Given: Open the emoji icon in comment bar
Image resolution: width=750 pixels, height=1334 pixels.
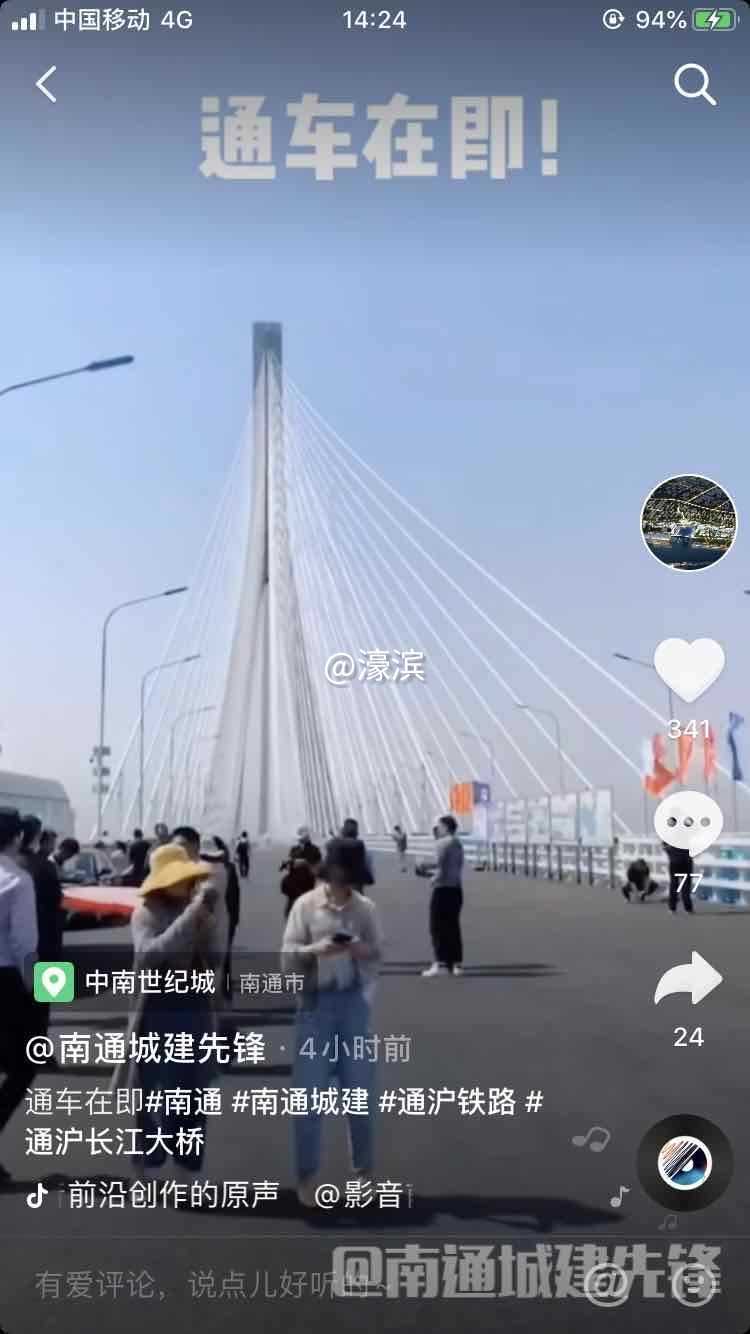Looking at the screenshot, I should 695,1284.
